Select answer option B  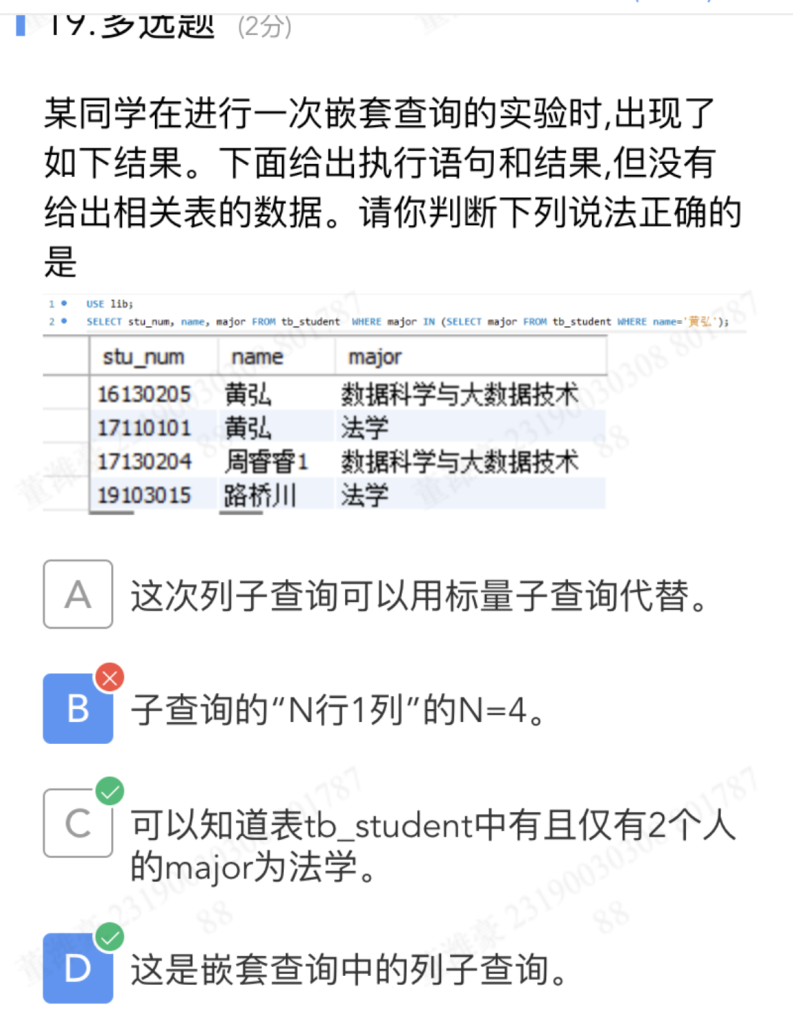tap(78, 709)
